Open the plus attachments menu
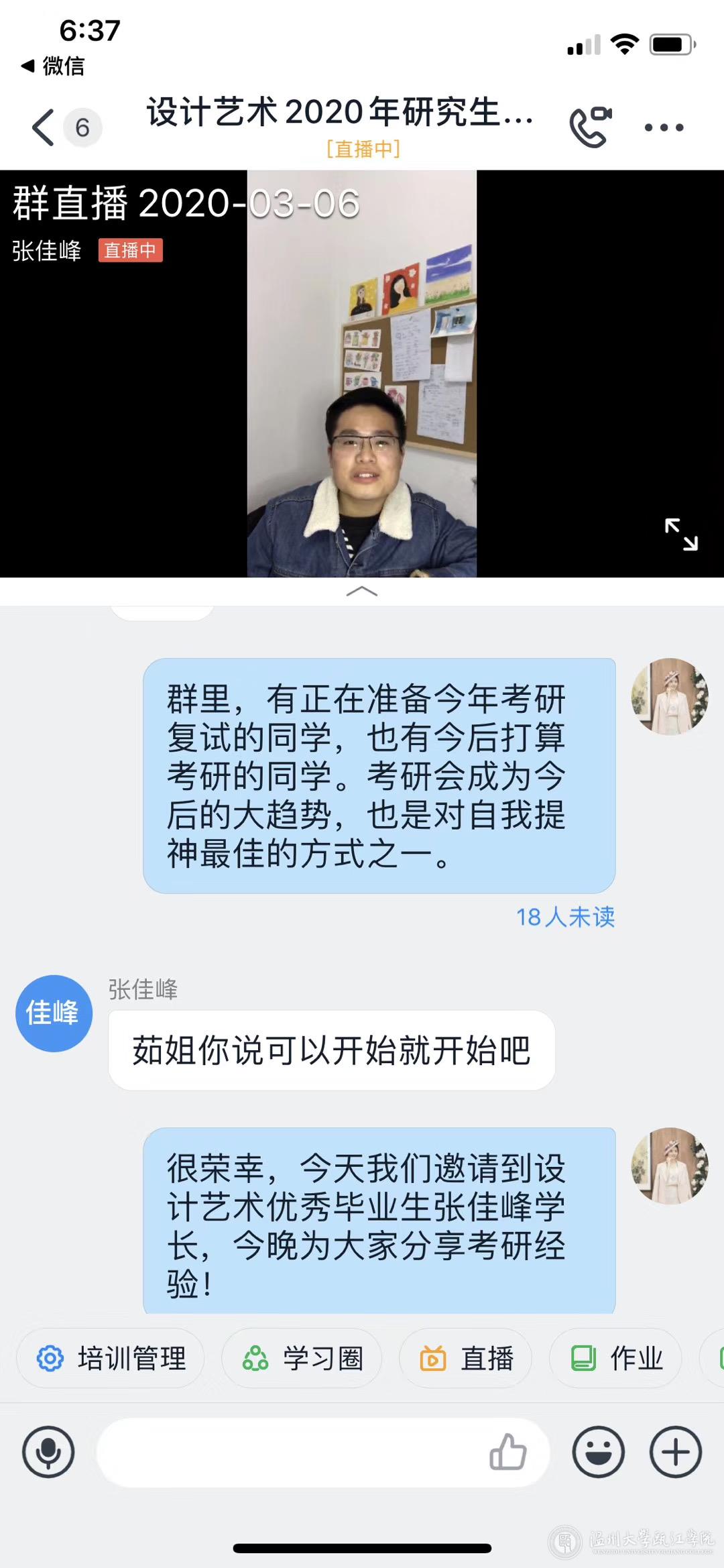724x1568 pixels. tap(676, 1452)
